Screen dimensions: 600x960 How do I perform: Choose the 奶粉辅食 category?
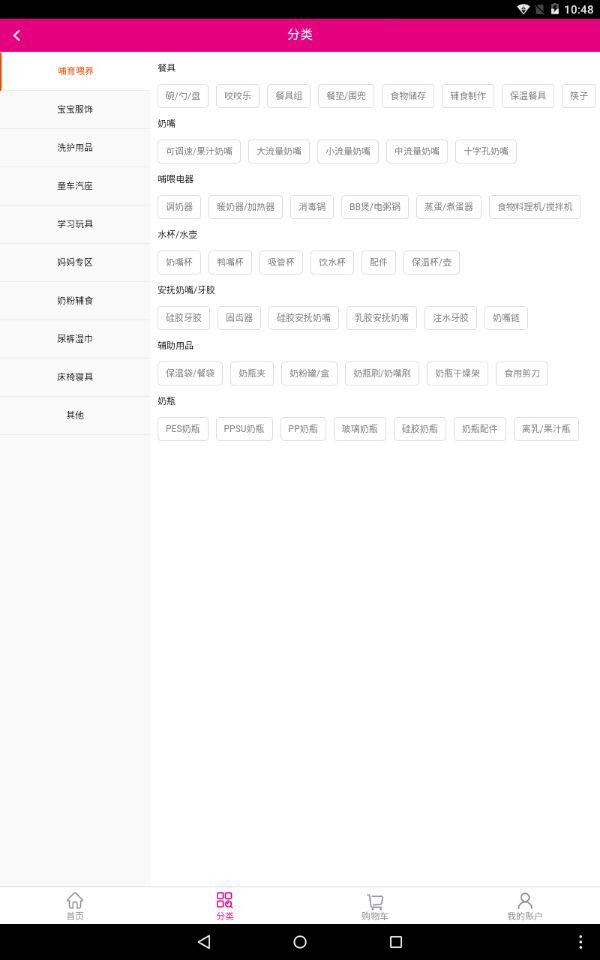(75, 301)
